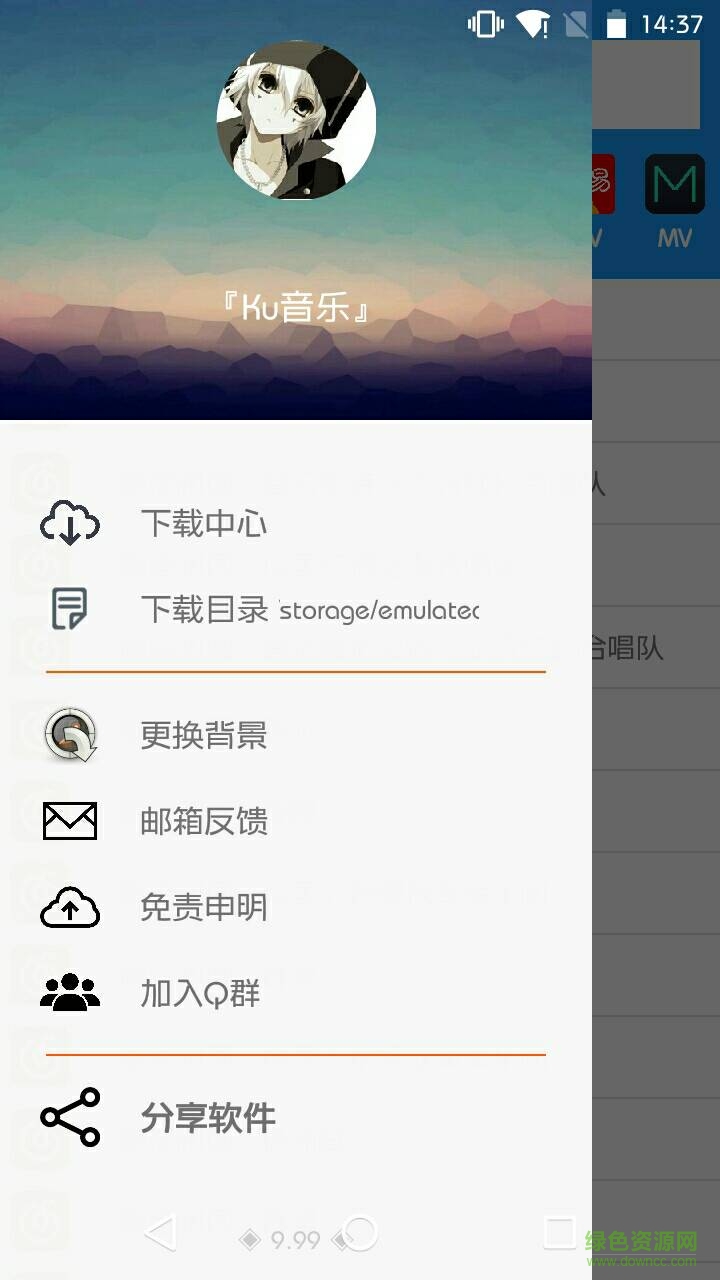Open the MV shortcut behind the drawer
The image size is (720, 1280).
pos(675,200)
